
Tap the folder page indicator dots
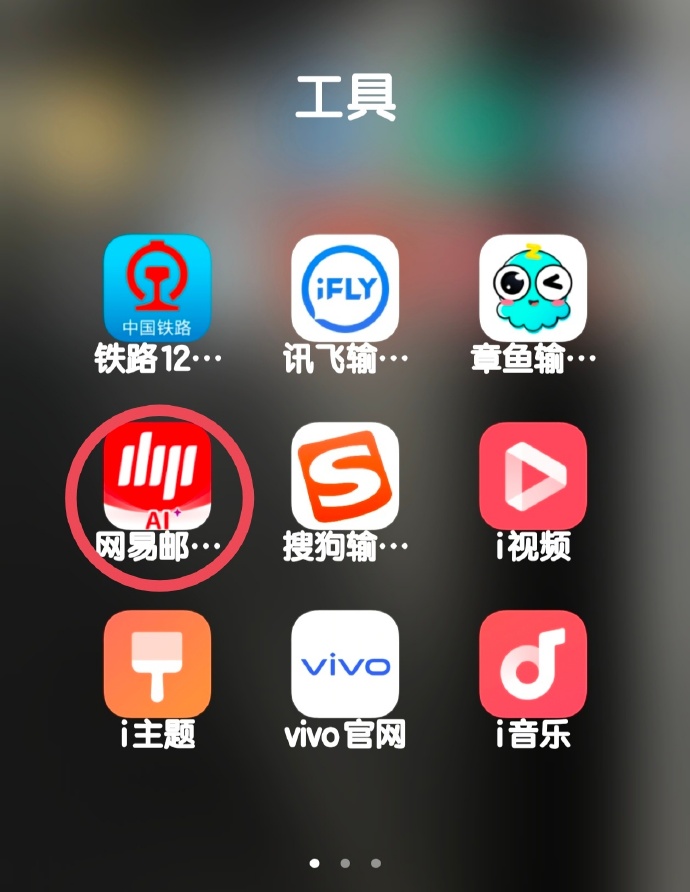click(x=345, y=862)
